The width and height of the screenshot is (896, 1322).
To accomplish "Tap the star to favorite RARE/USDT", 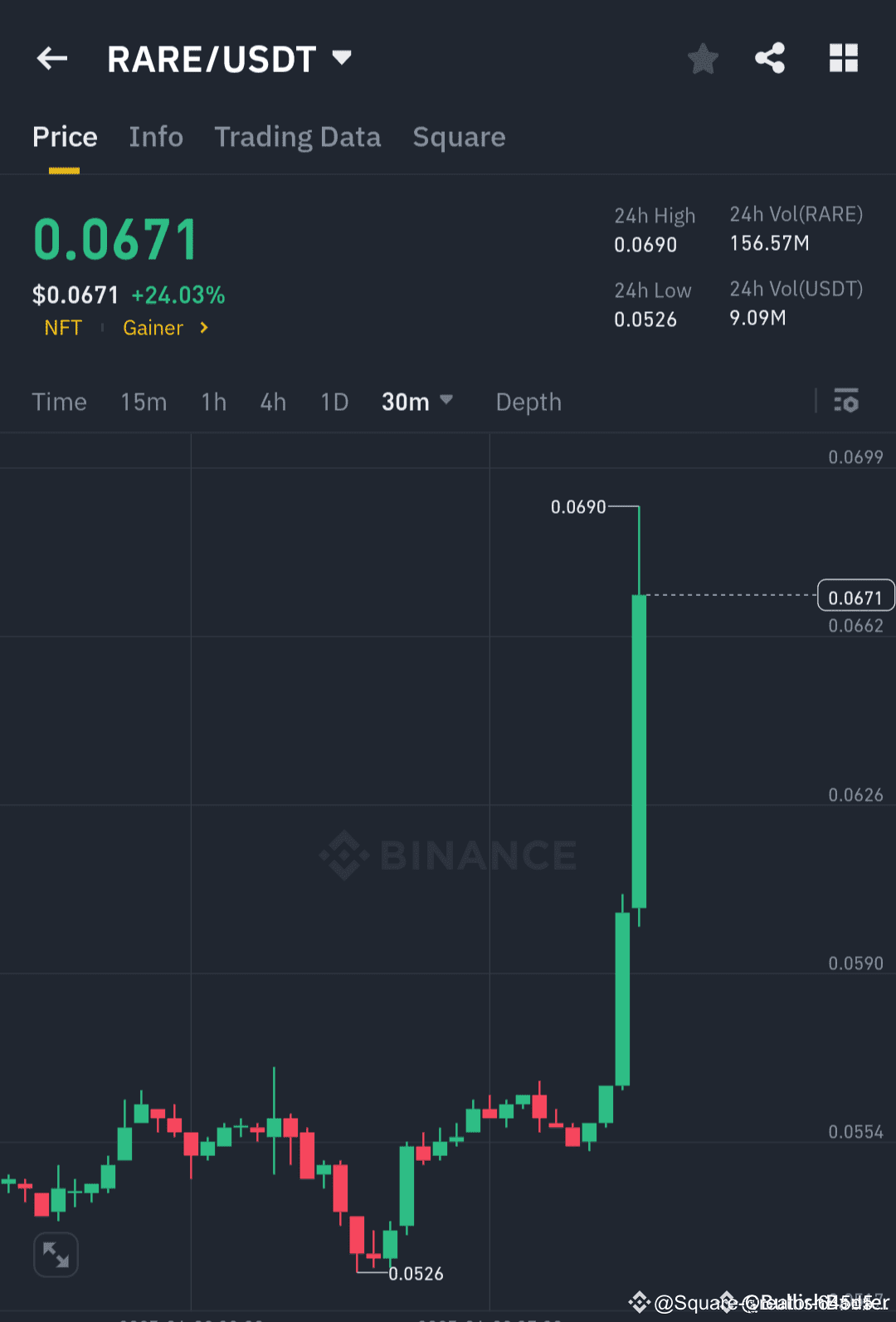I will 703,58.
